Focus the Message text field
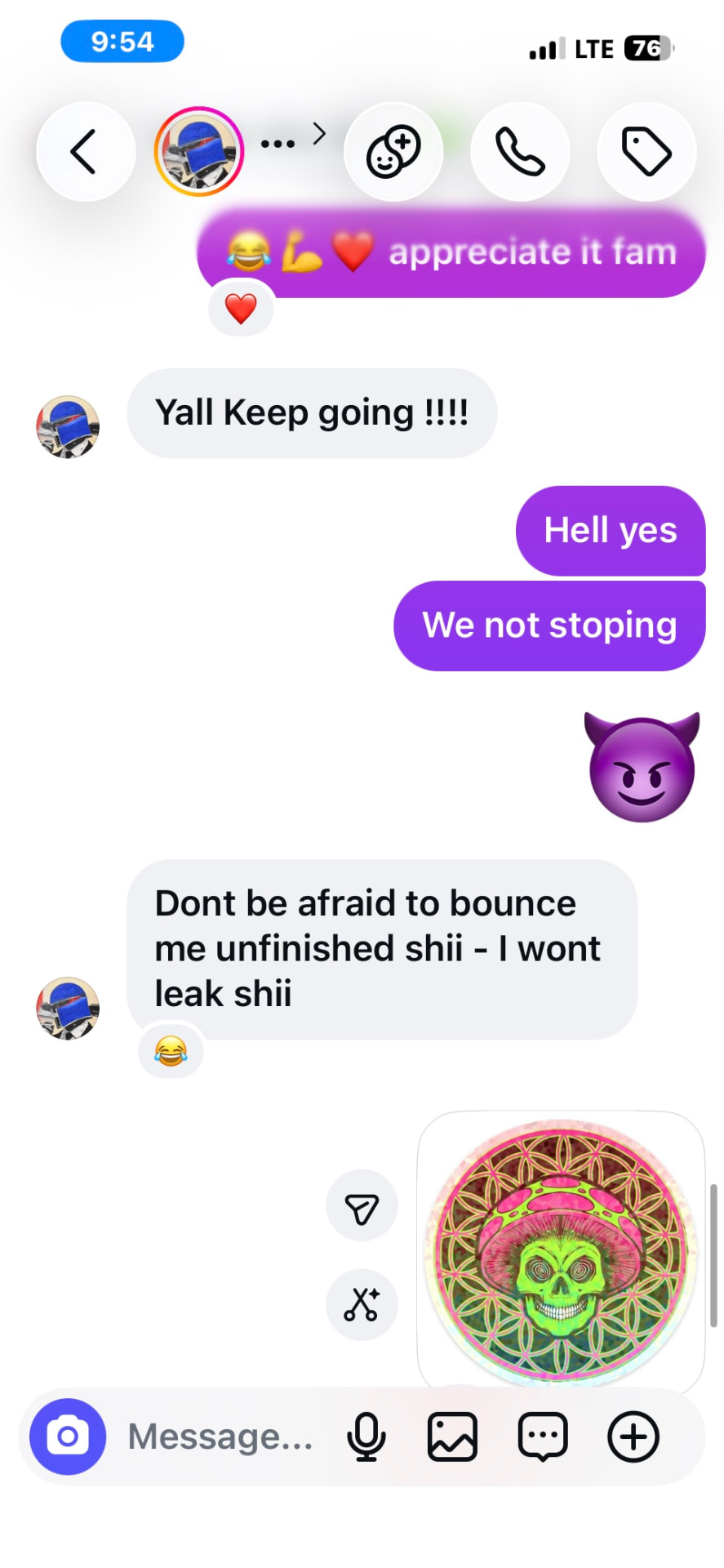The width and height of the screenshot is (724, 1568). (220, 1437)
